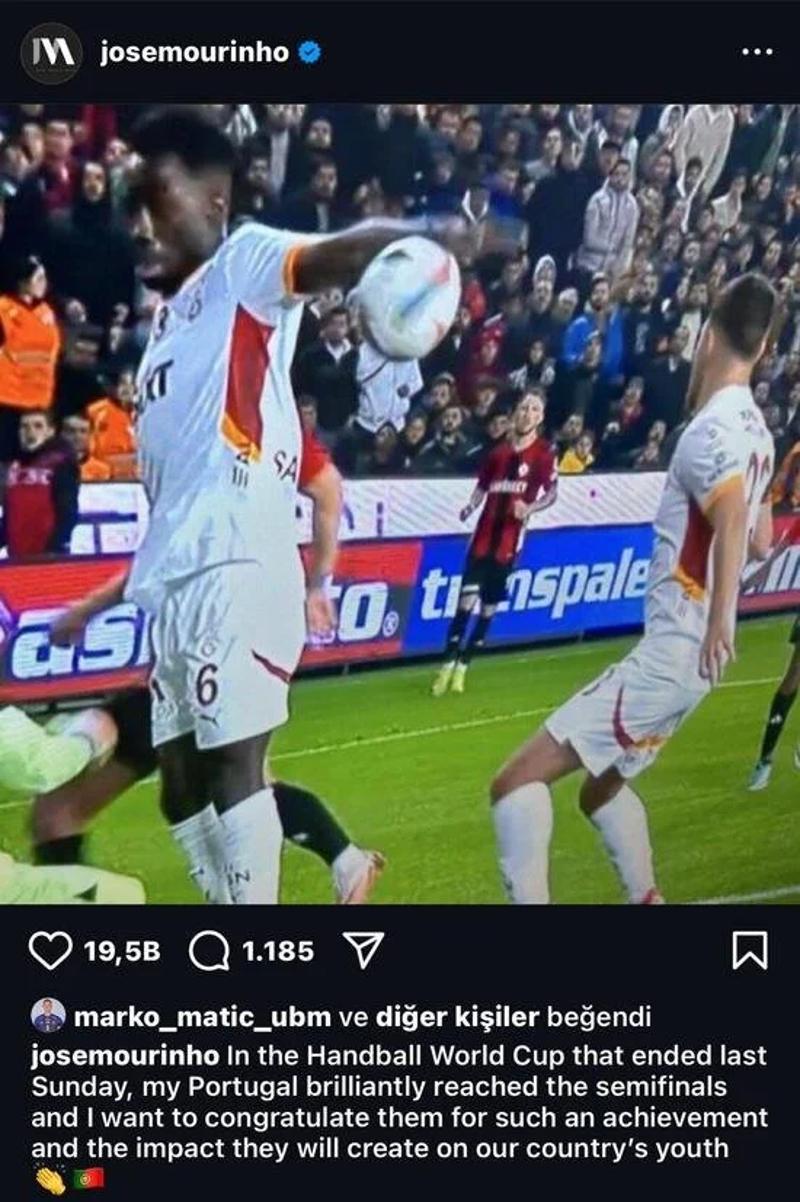Image resolution: width=800 pixels, height=1202 pixels.
Task: Bookmark this post
Action: (750, 951)
